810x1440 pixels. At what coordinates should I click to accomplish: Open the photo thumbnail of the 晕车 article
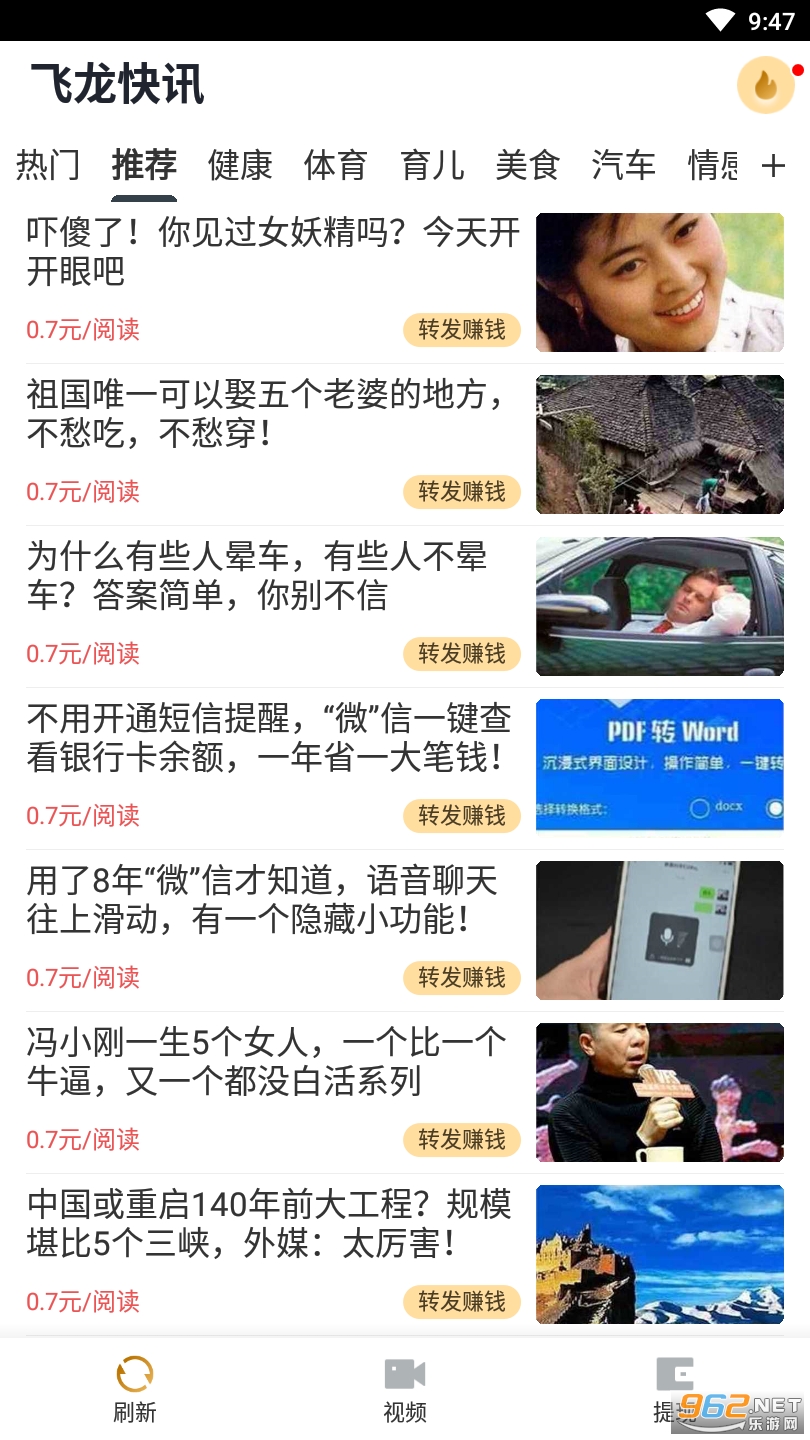660,606
